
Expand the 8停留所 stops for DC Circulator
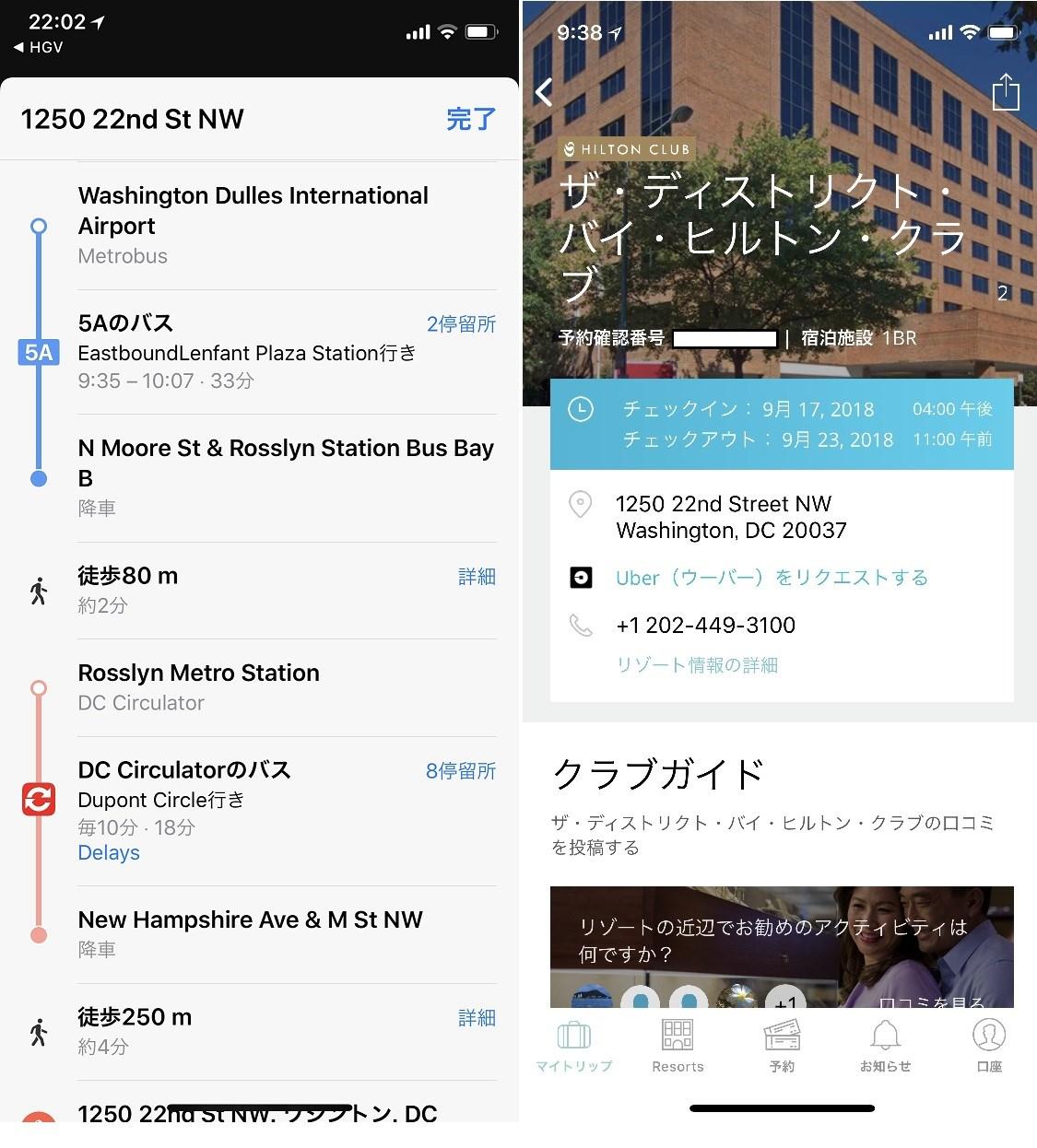tap(461, 770)
